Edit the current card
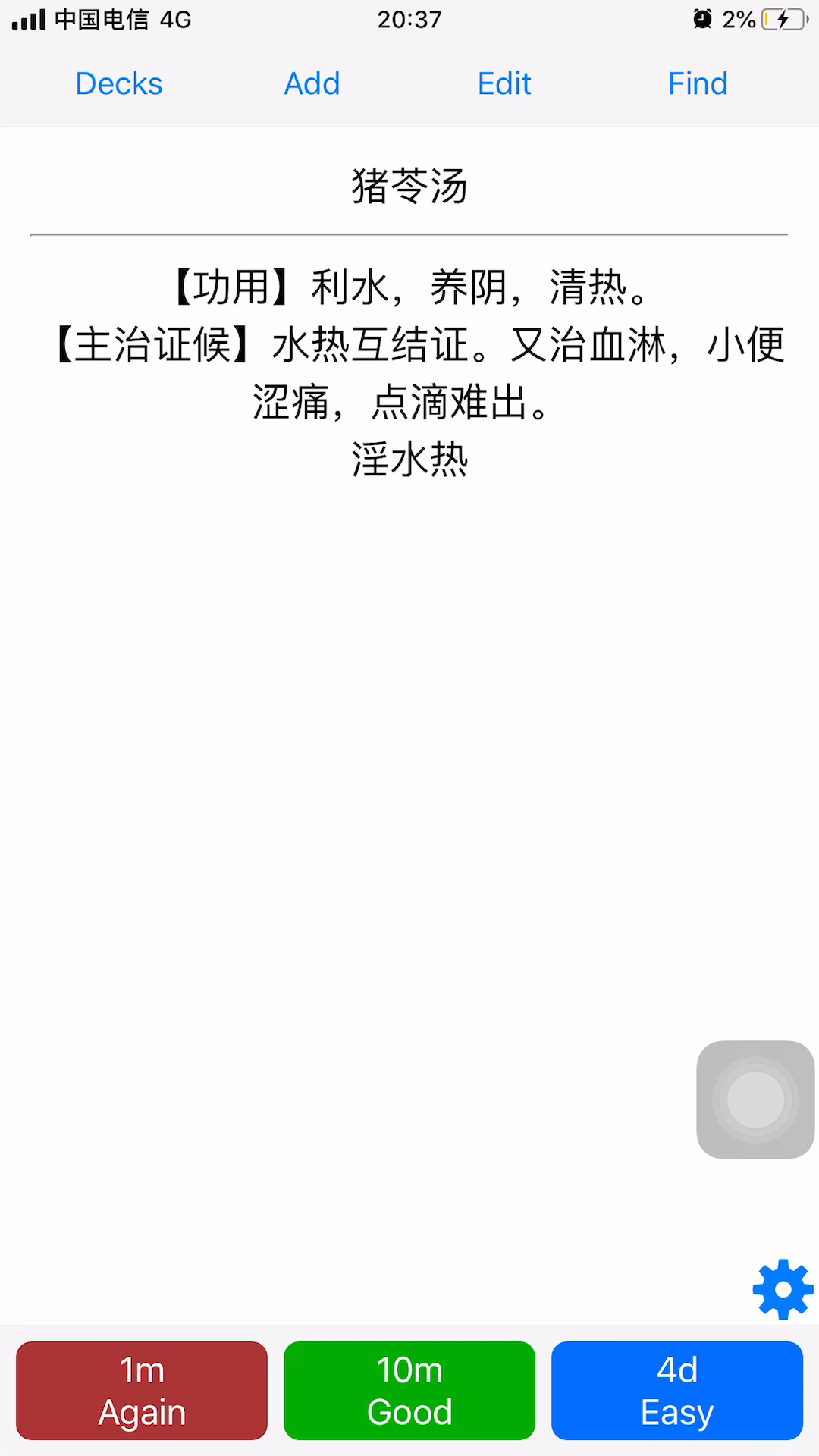The image size is (819, 1456). (x=504, y=83)
